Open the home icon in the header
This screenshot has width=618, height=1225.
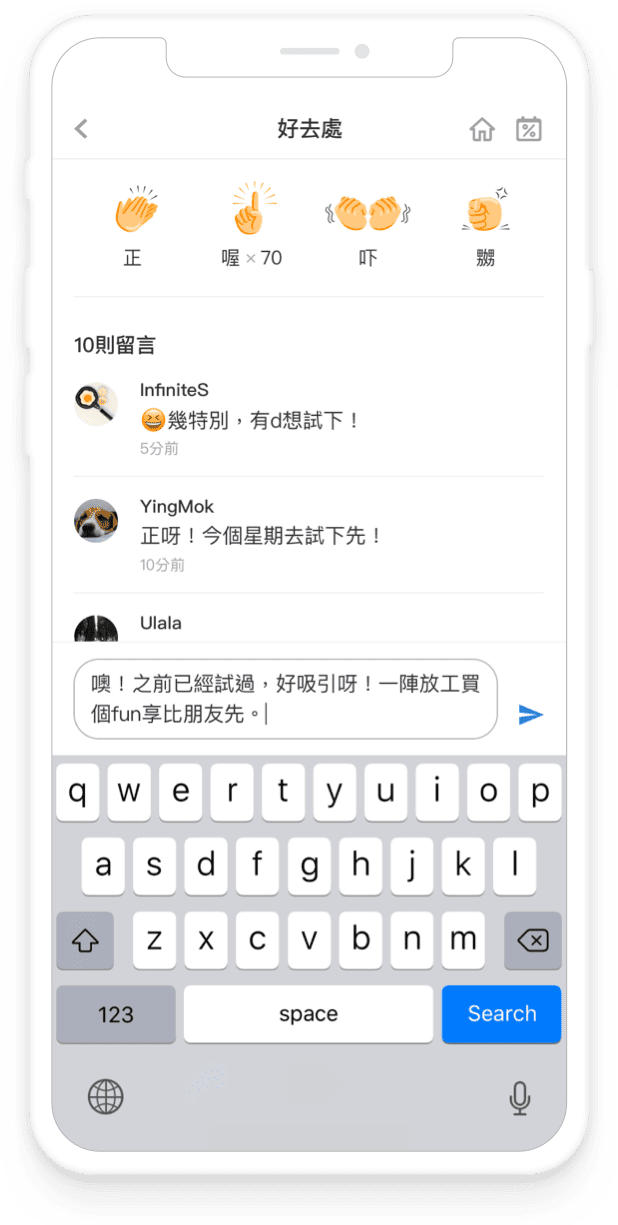[x=482, y=130]
